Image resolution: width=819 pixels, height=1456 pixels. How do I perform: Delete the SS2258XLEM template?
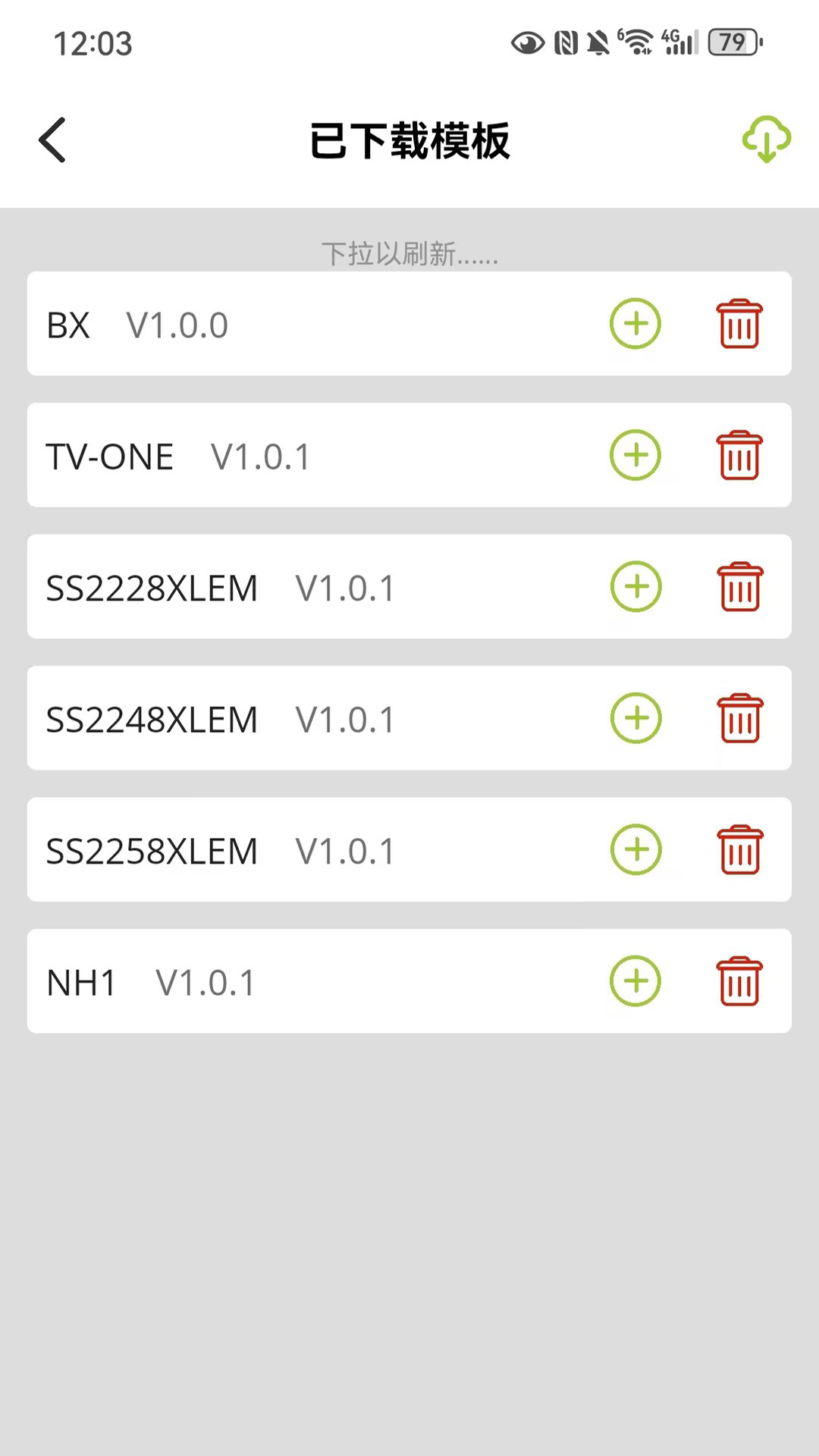740,849
